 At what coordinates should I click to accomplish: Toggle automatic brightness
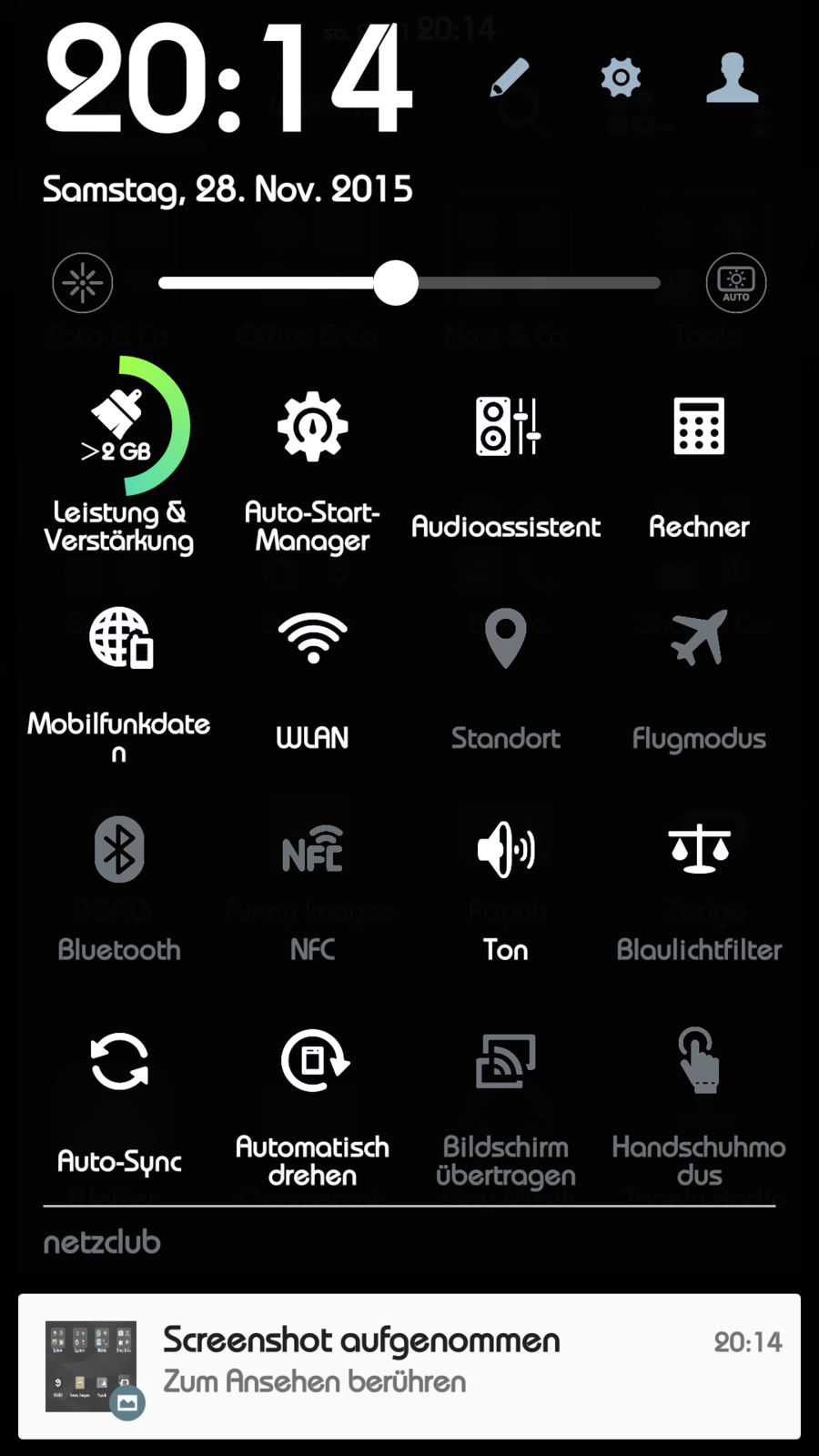click(736, 283)
